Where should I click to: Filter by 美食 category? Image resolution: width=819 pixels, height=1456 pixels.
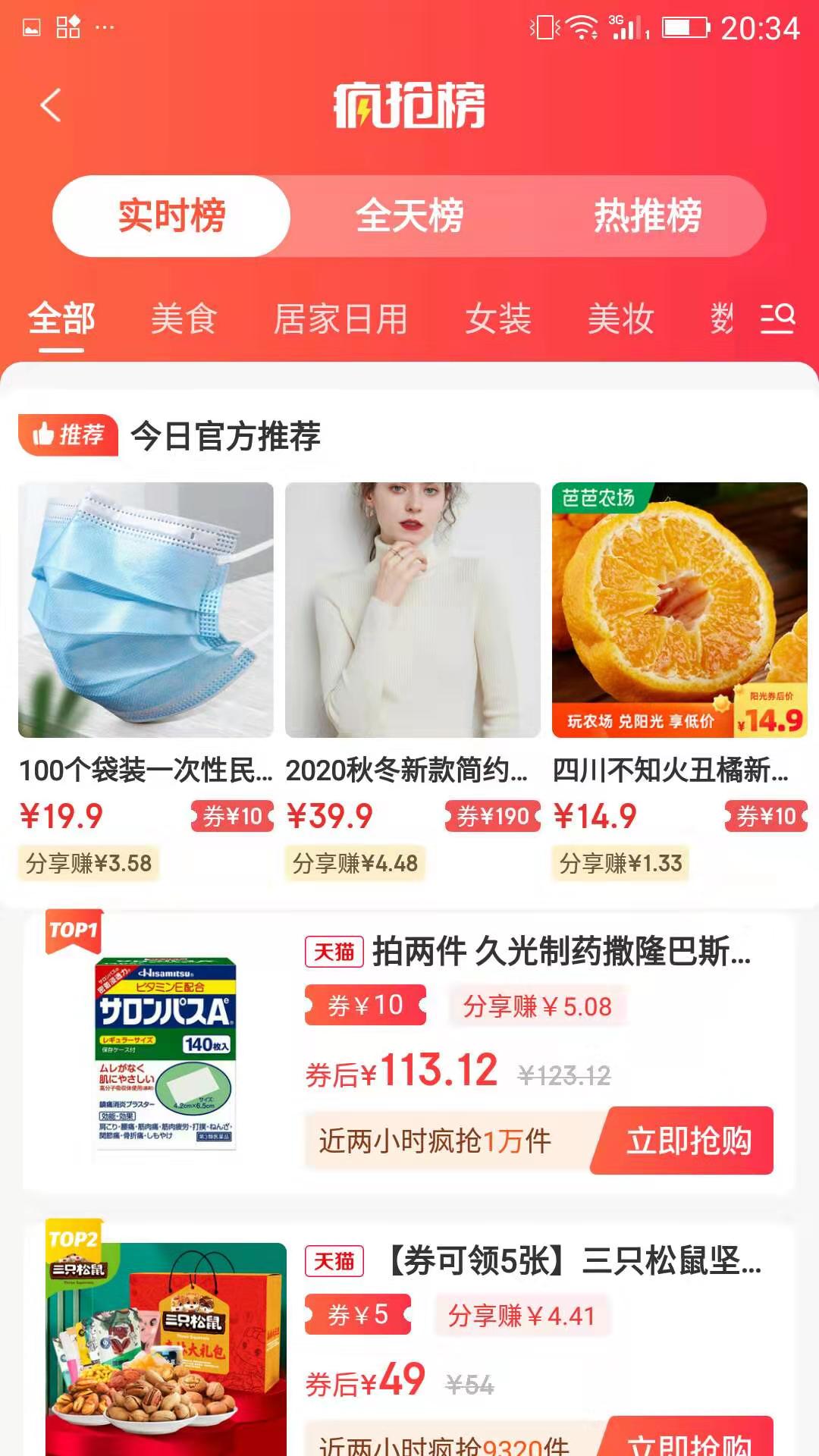pyautogui.click(x=184, y=318)
